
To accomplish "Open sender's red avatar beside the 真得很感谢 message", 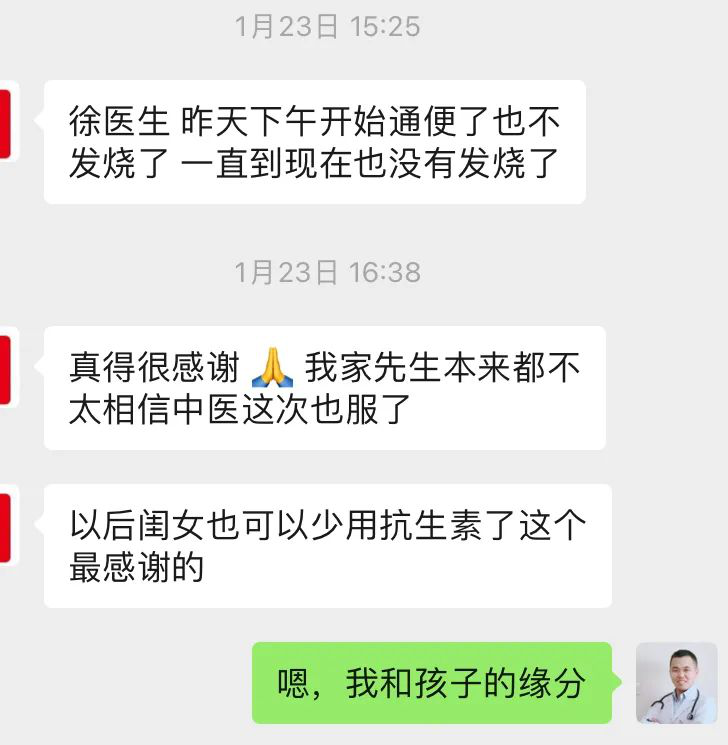I will [5, 370].
